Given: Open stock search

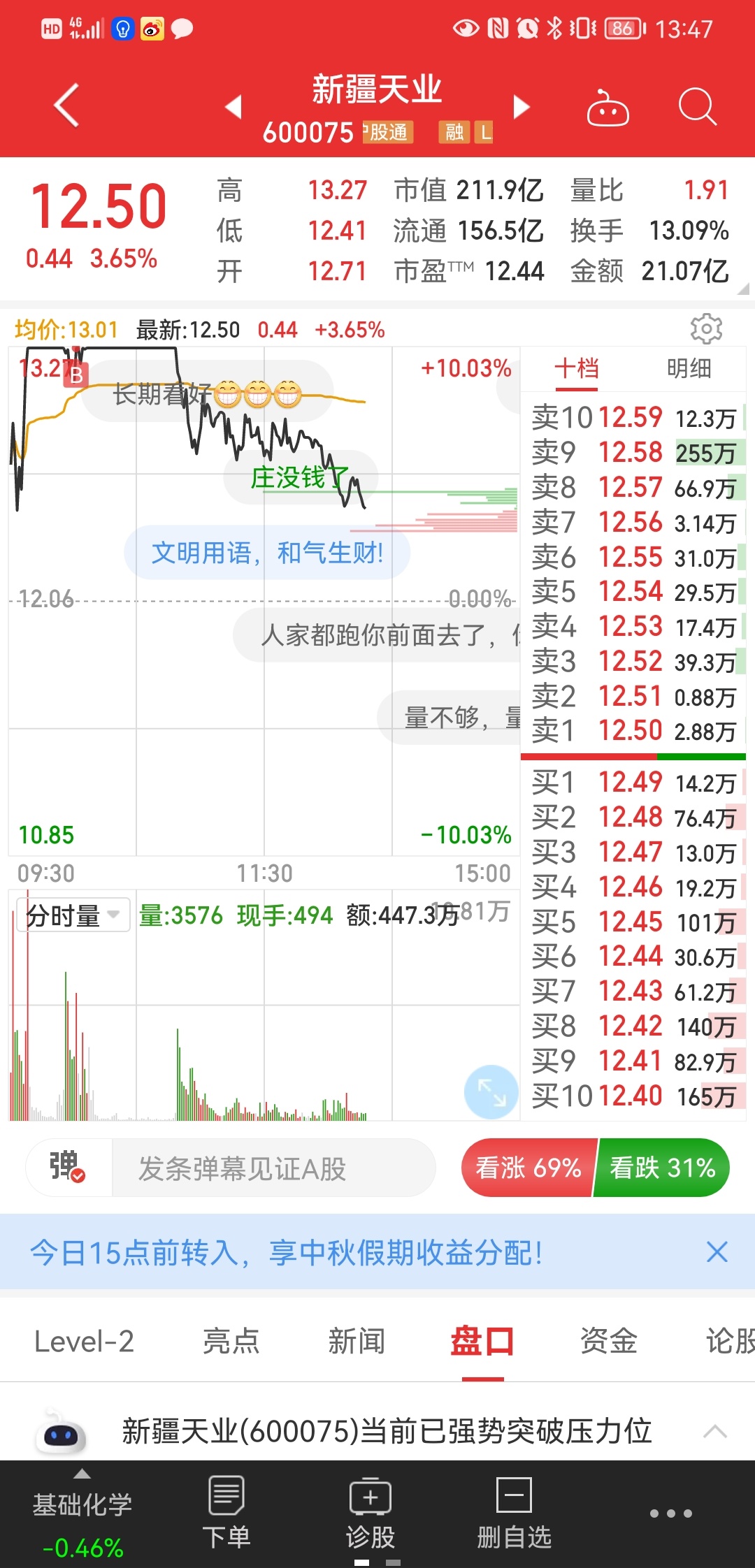Looking at the screenshot, I should click(x=698, y=107).
